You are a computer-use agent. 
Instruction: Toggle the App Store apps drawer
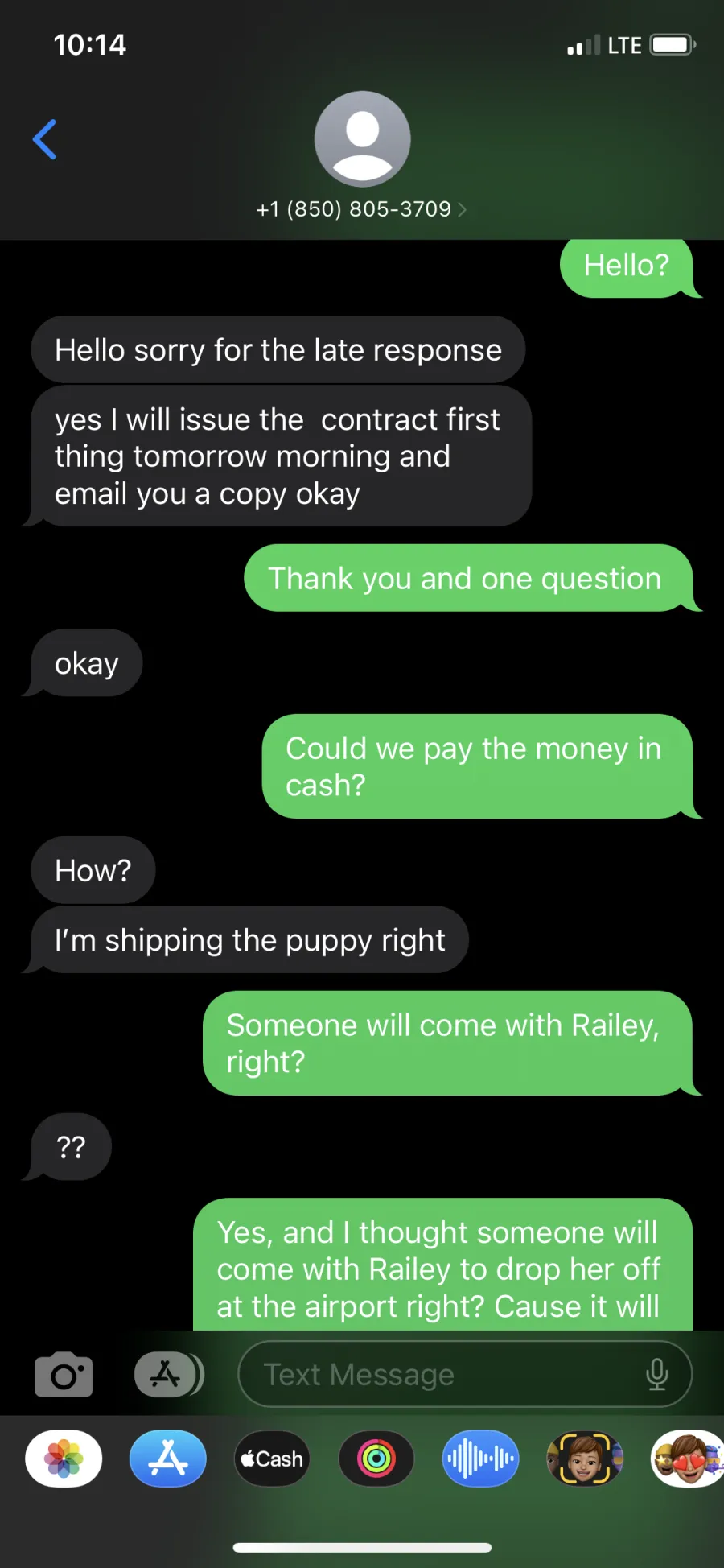(168, 1375)
